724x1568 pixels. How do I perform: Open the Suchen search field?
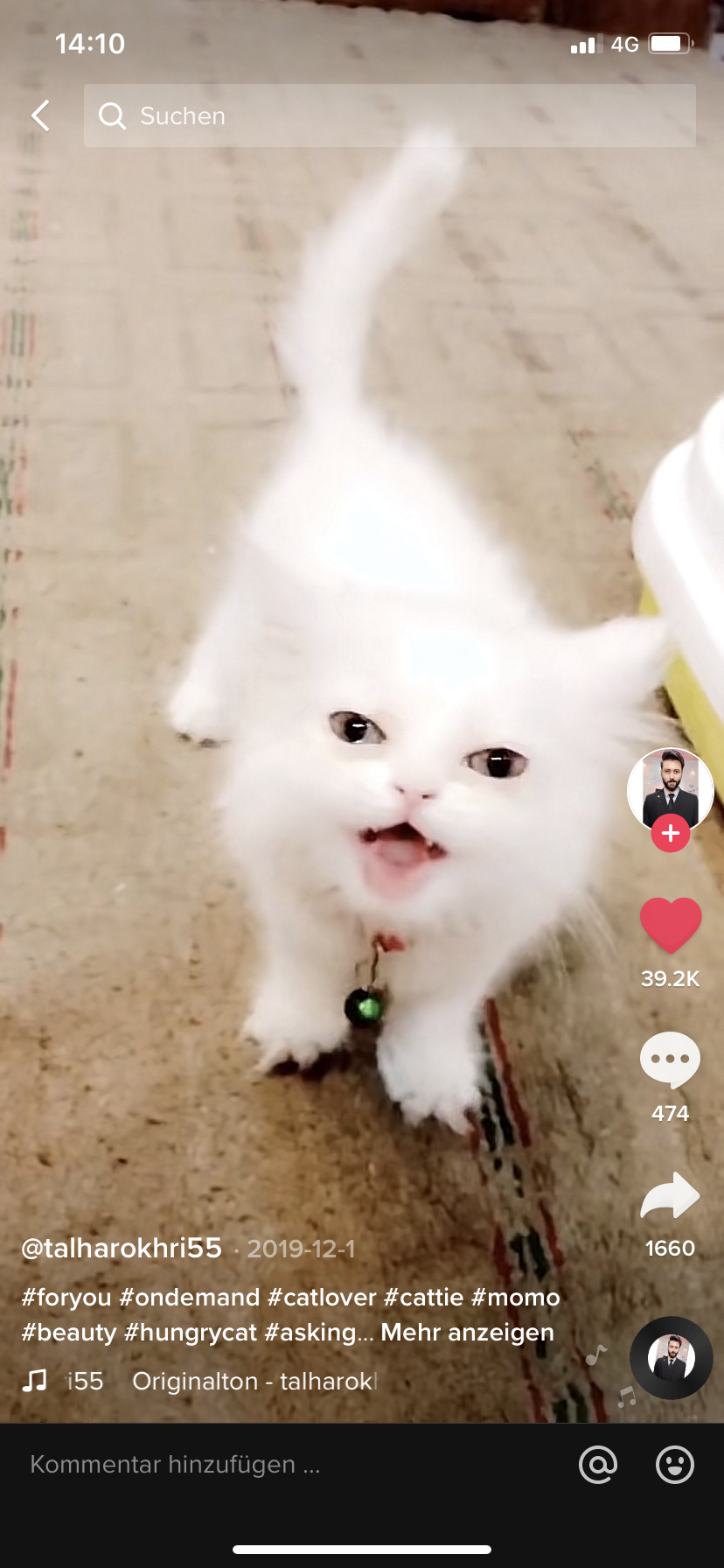(x=389, y=115)
